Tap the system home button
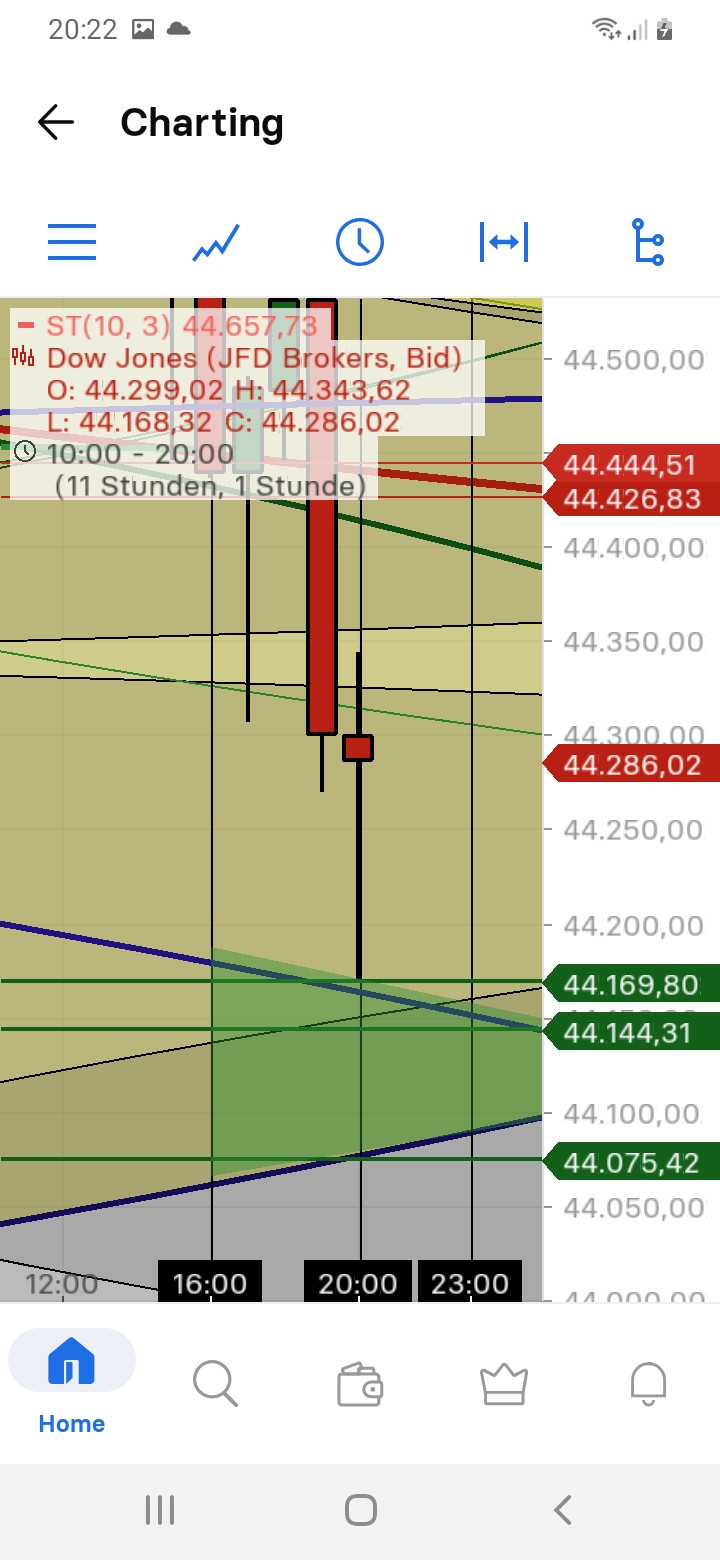 pyautogui.click(x=360, y=1510)
